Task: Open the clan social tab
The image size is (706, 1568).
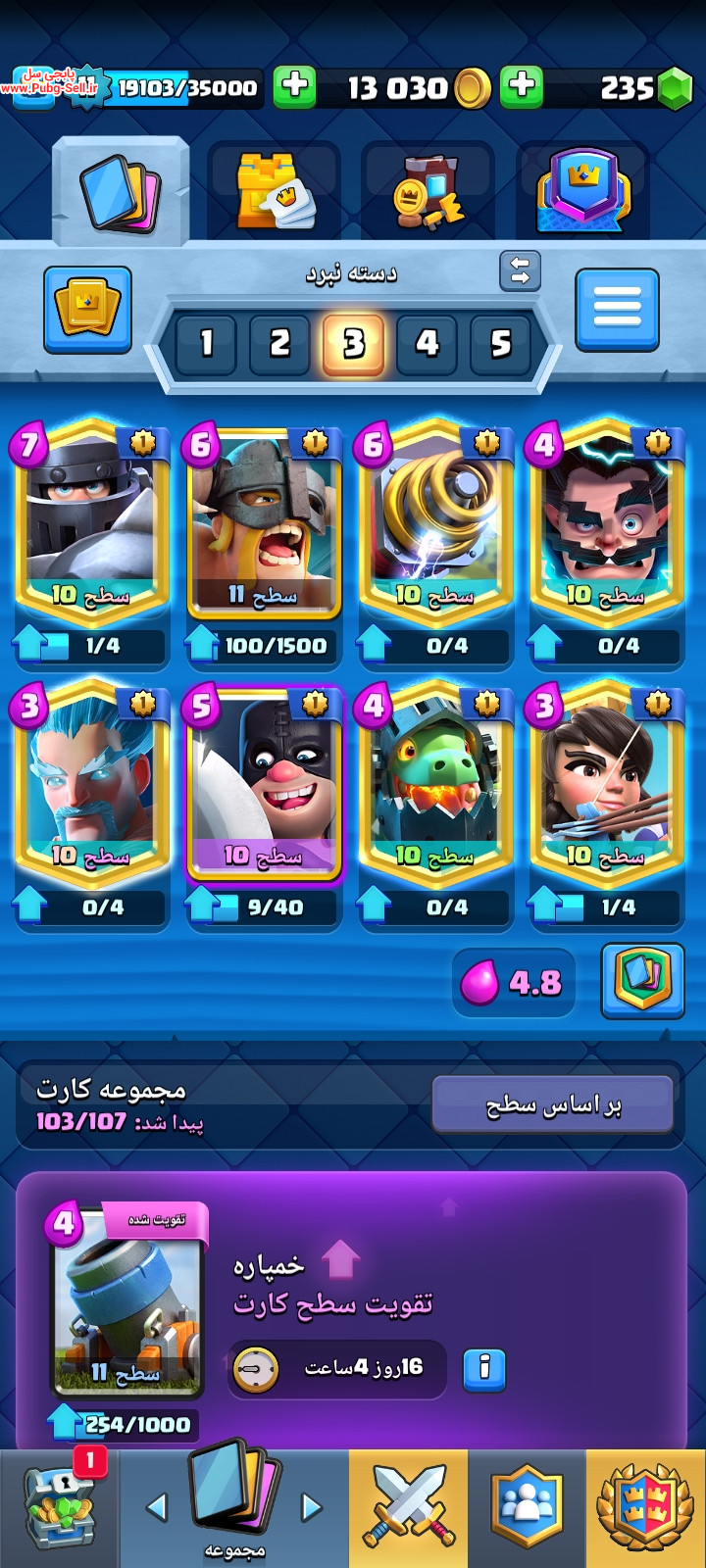Action: (527, 1505)
